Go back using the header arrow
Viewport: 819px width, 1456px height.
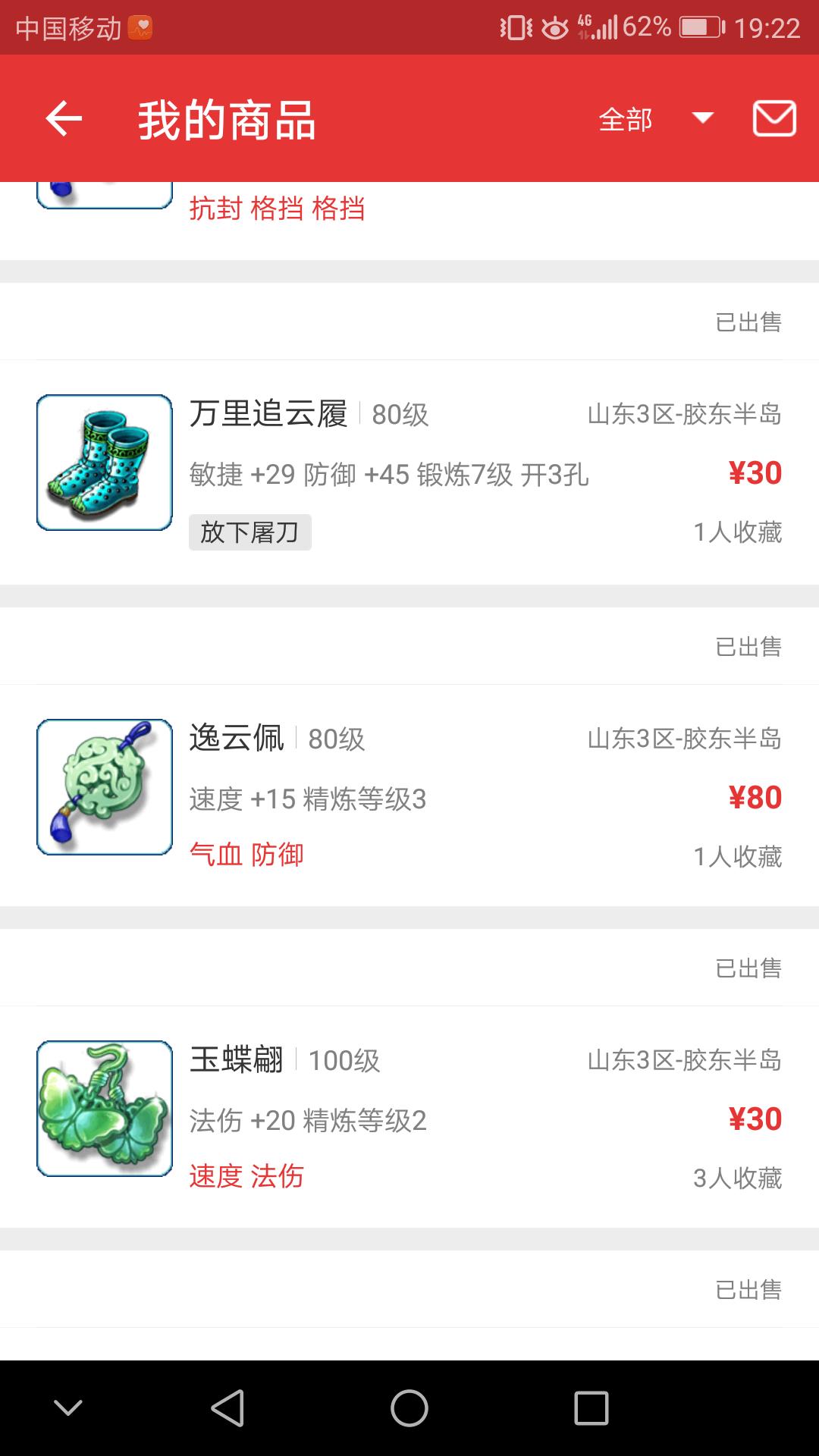(x=64, y=119)
